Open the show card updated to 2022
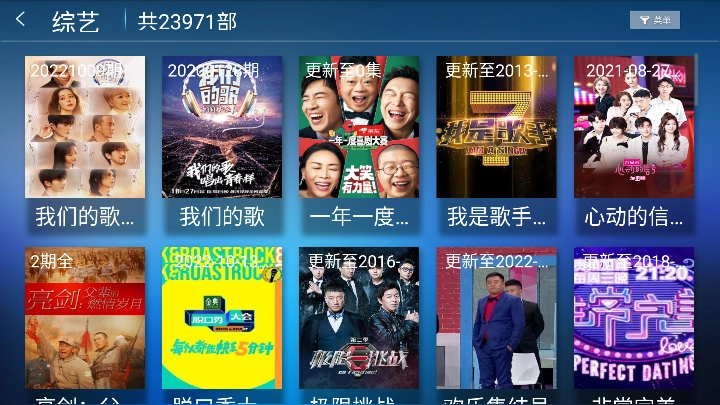This screenshot has height=405, width=720. coord(496,318)
